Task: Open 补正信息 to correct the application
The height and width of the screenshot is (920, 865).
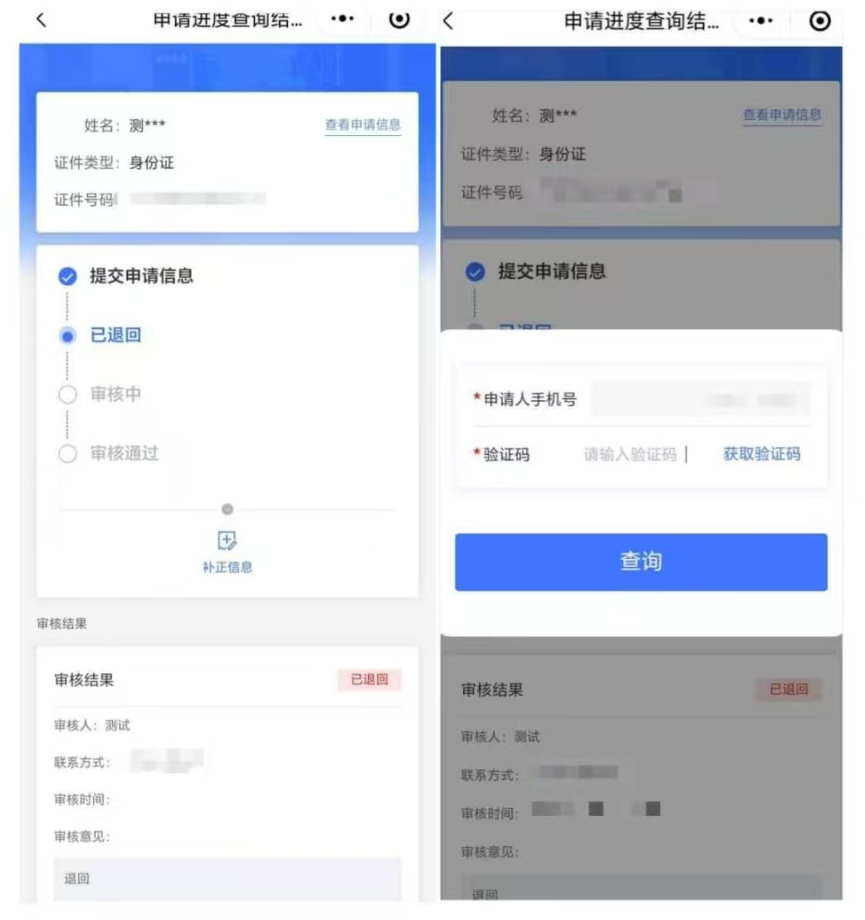Action: pyautogui.click(x=227, y=552)
